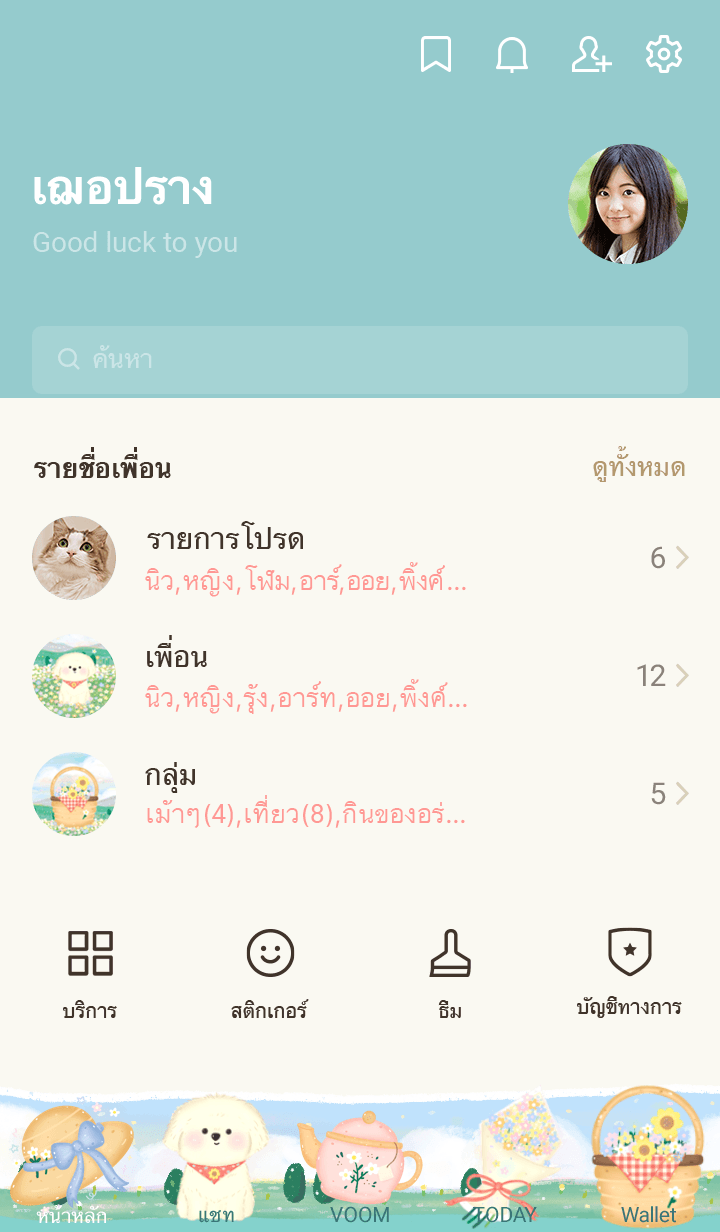Open settings gear icon
720x1232 pixels.
tap(664, 55)
